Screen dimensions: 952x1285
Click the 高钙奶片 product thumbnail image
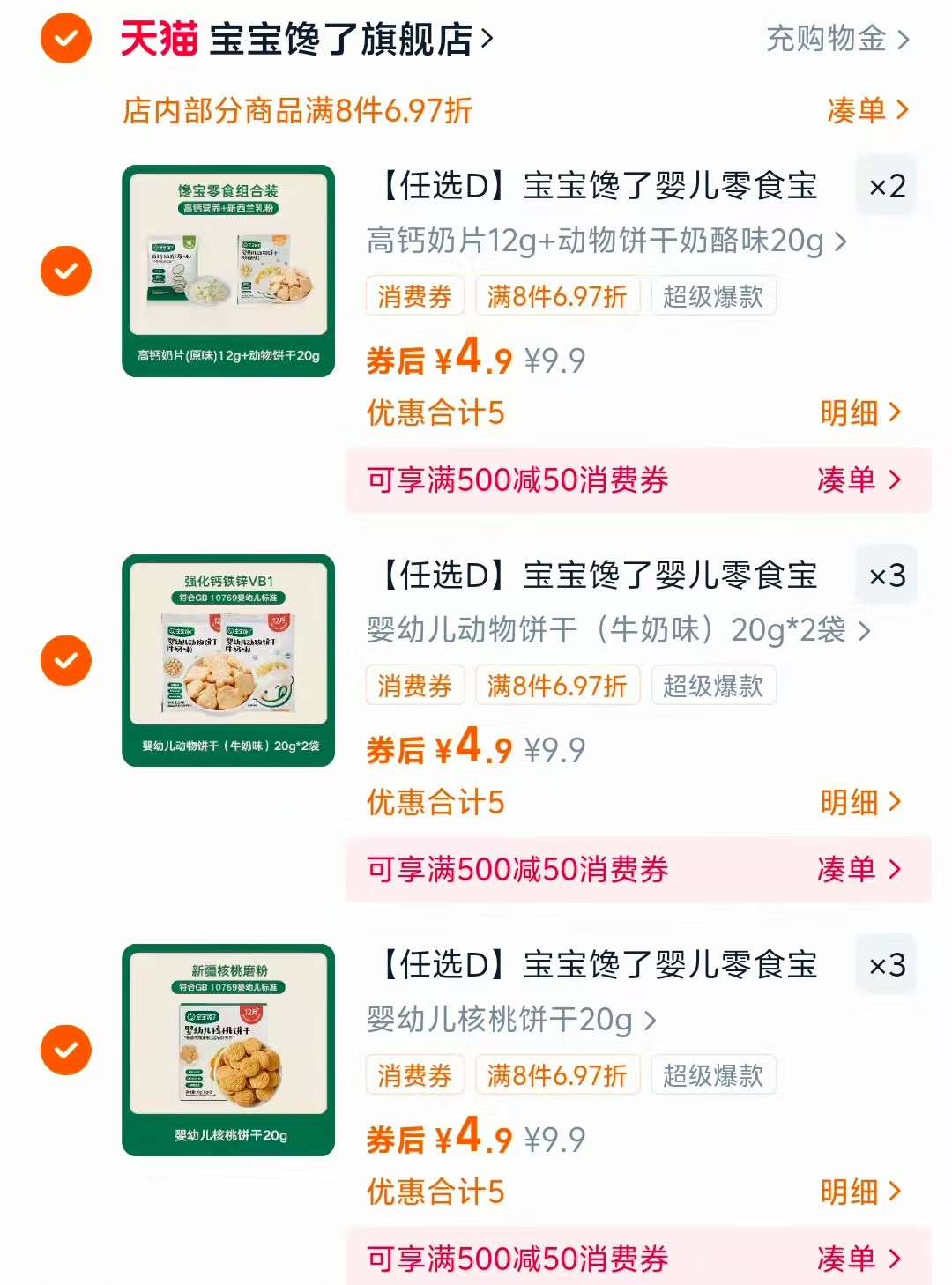(x=227, y=269)
